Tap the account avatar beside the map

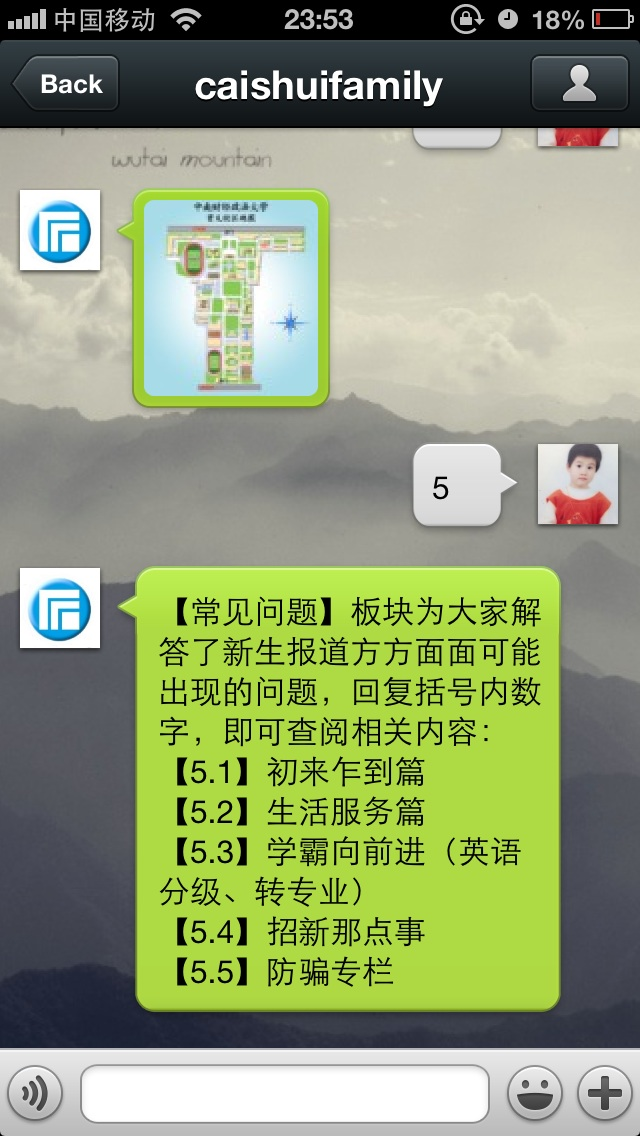[x=60, y=230]
